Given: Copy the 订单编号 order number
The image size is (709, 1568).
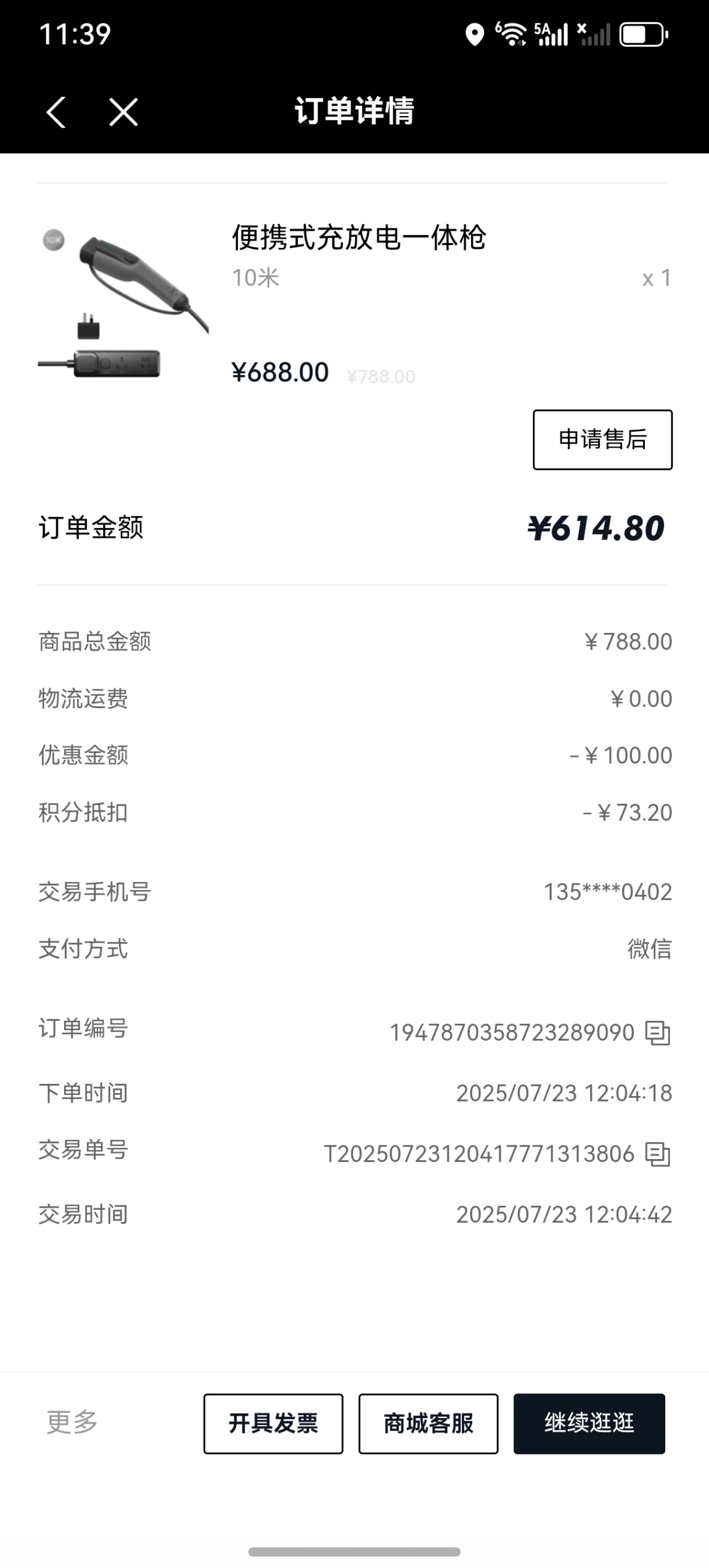Looking at the screenshot, I should coord(657,1033).
